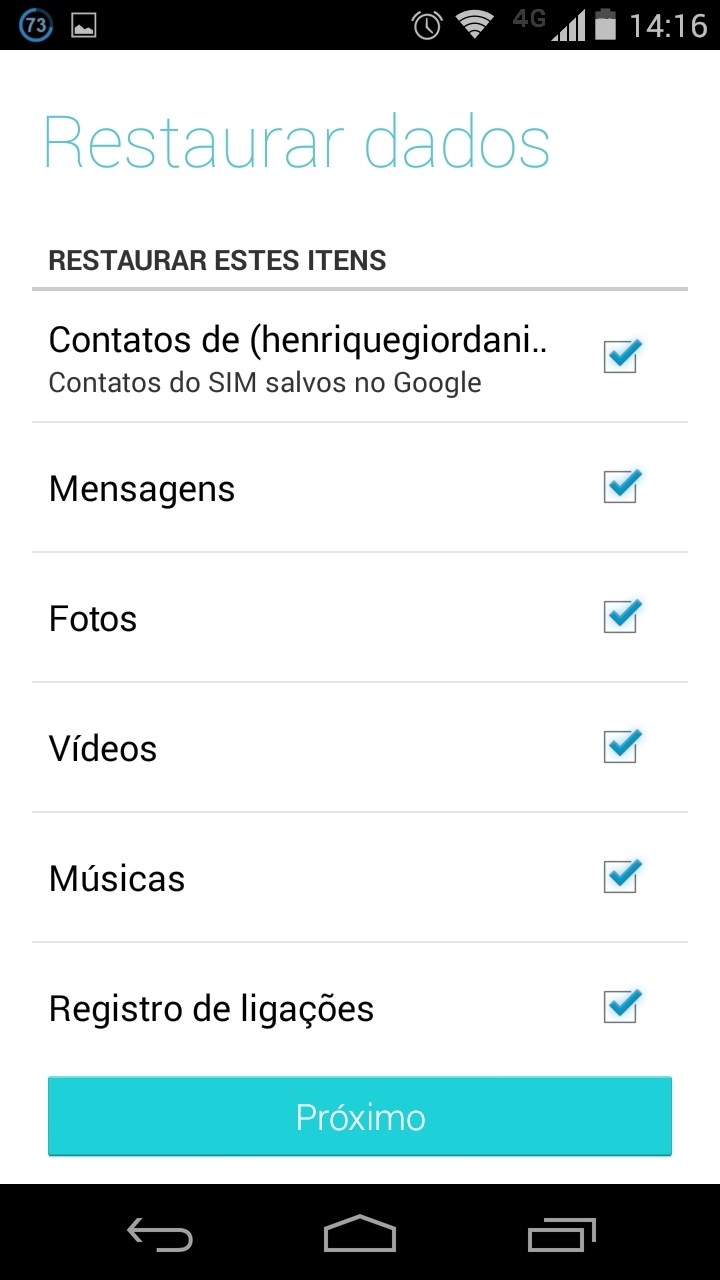The width and height of the screenshot is (720, 1280).
Task: Deselect Fotos from restore items
Action: [620, 618]
